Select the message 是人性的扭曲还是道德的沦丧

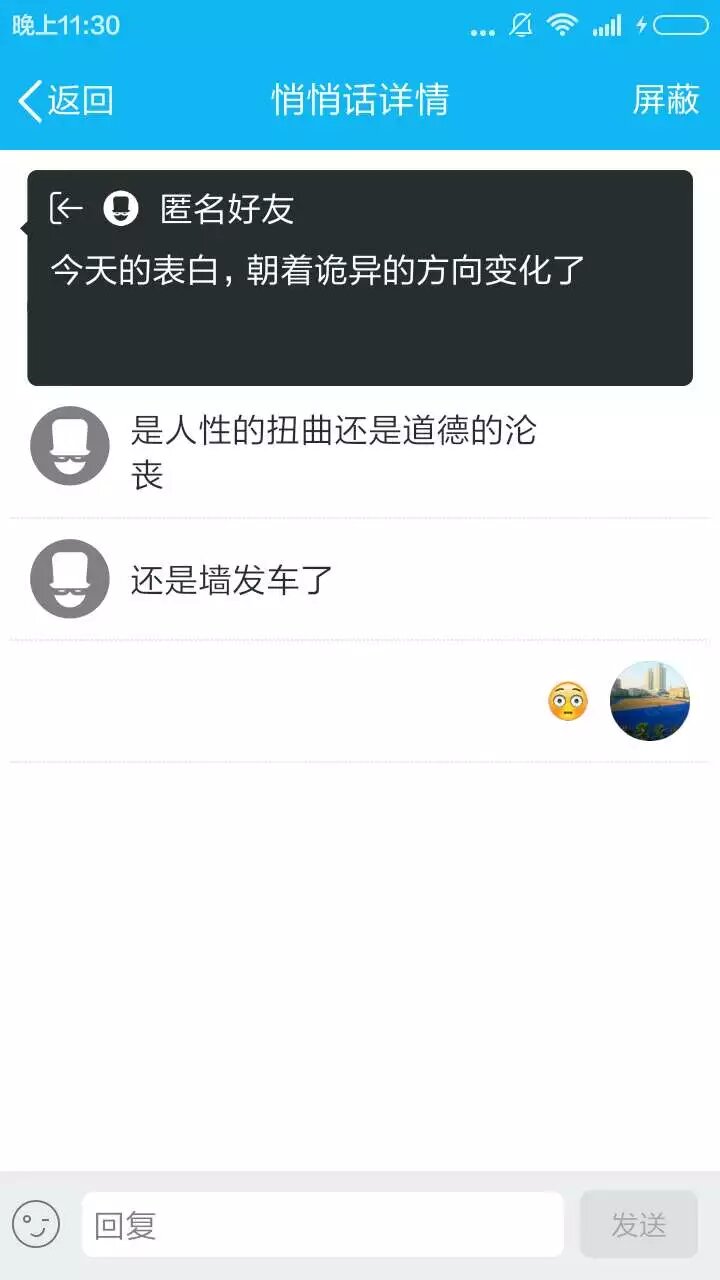[334, 452]
